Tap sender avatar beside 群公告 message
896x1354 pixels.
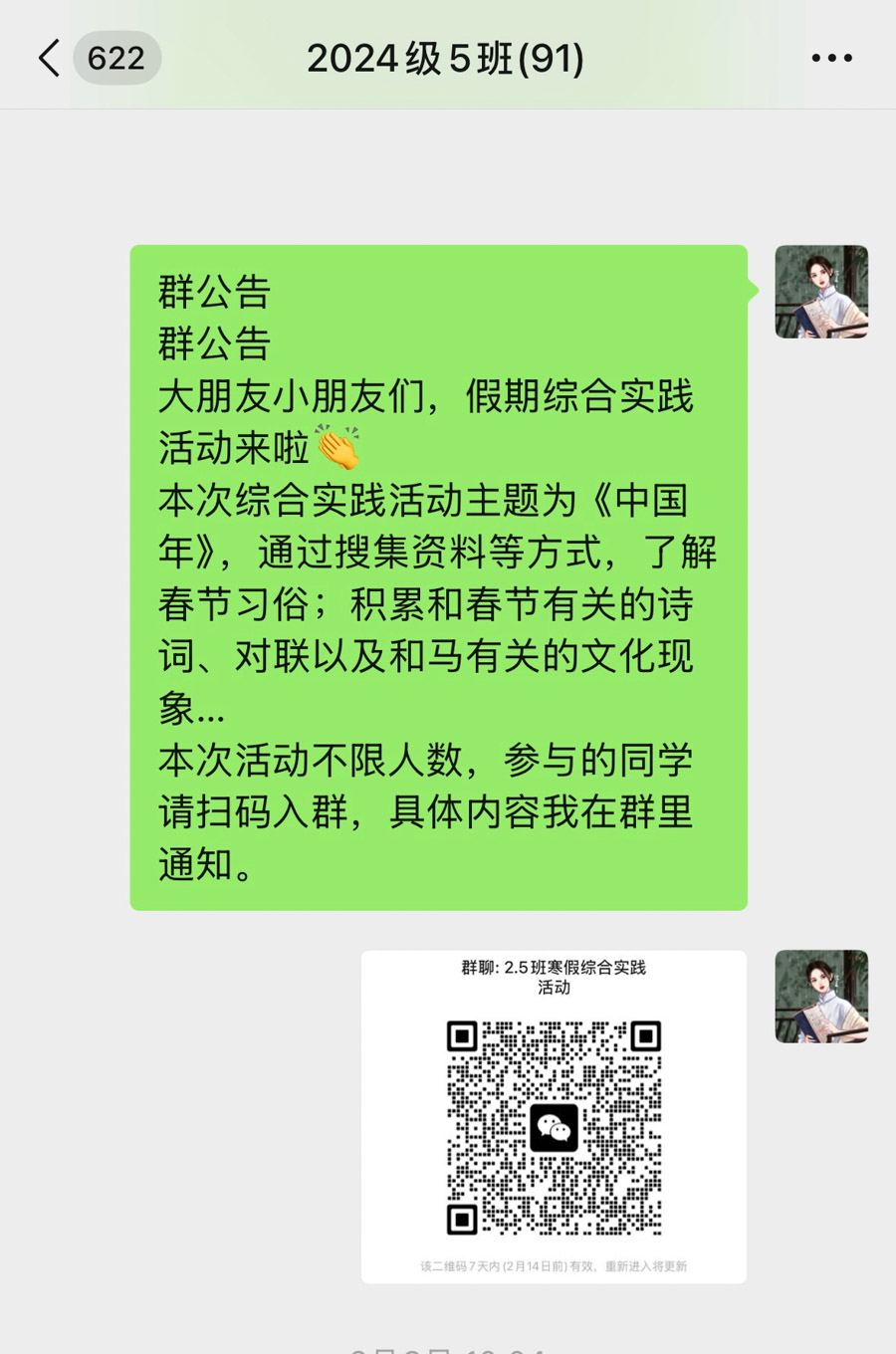click(821, 292)
